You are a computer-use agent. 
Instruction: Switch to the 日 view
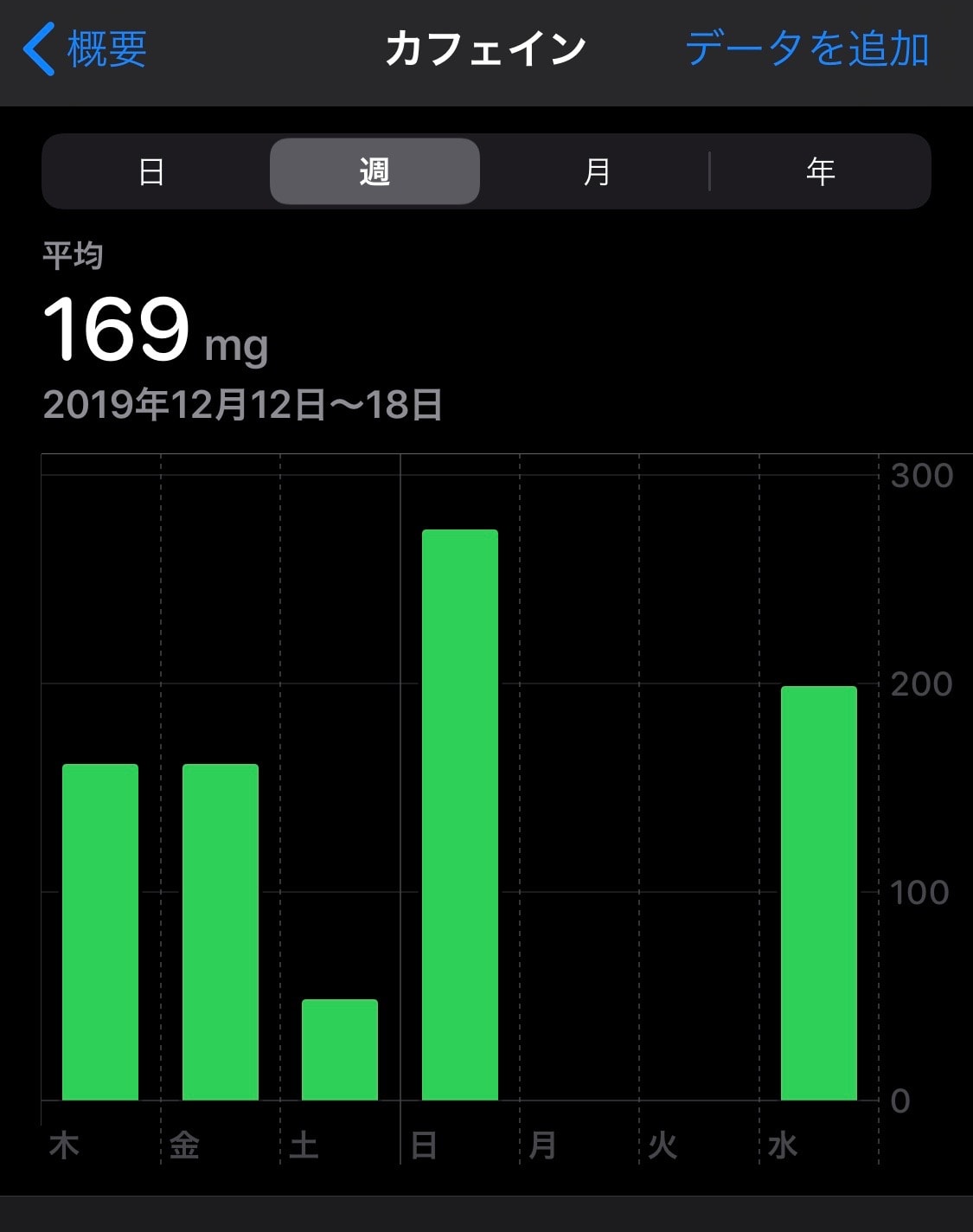click(x=152, y=171)
